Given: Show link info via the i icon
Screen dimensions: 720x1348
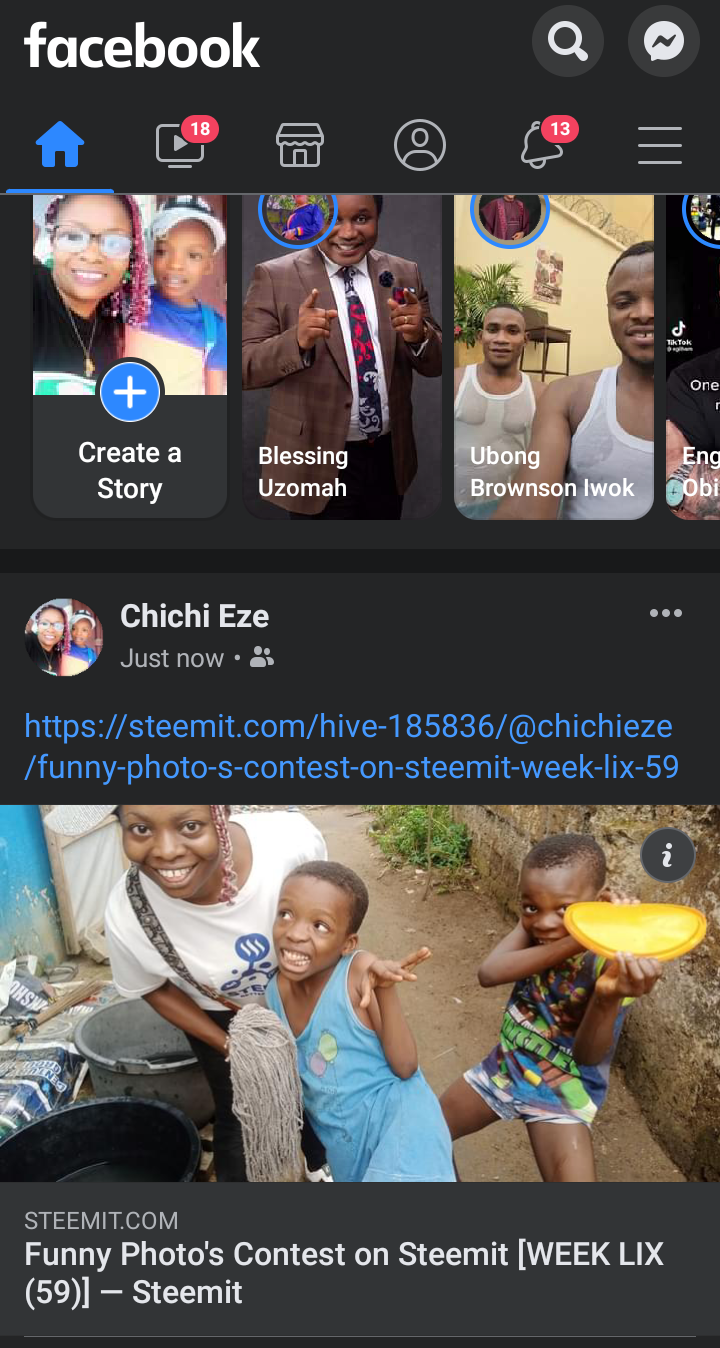Looking at the screenshot, I should [668, 855].
